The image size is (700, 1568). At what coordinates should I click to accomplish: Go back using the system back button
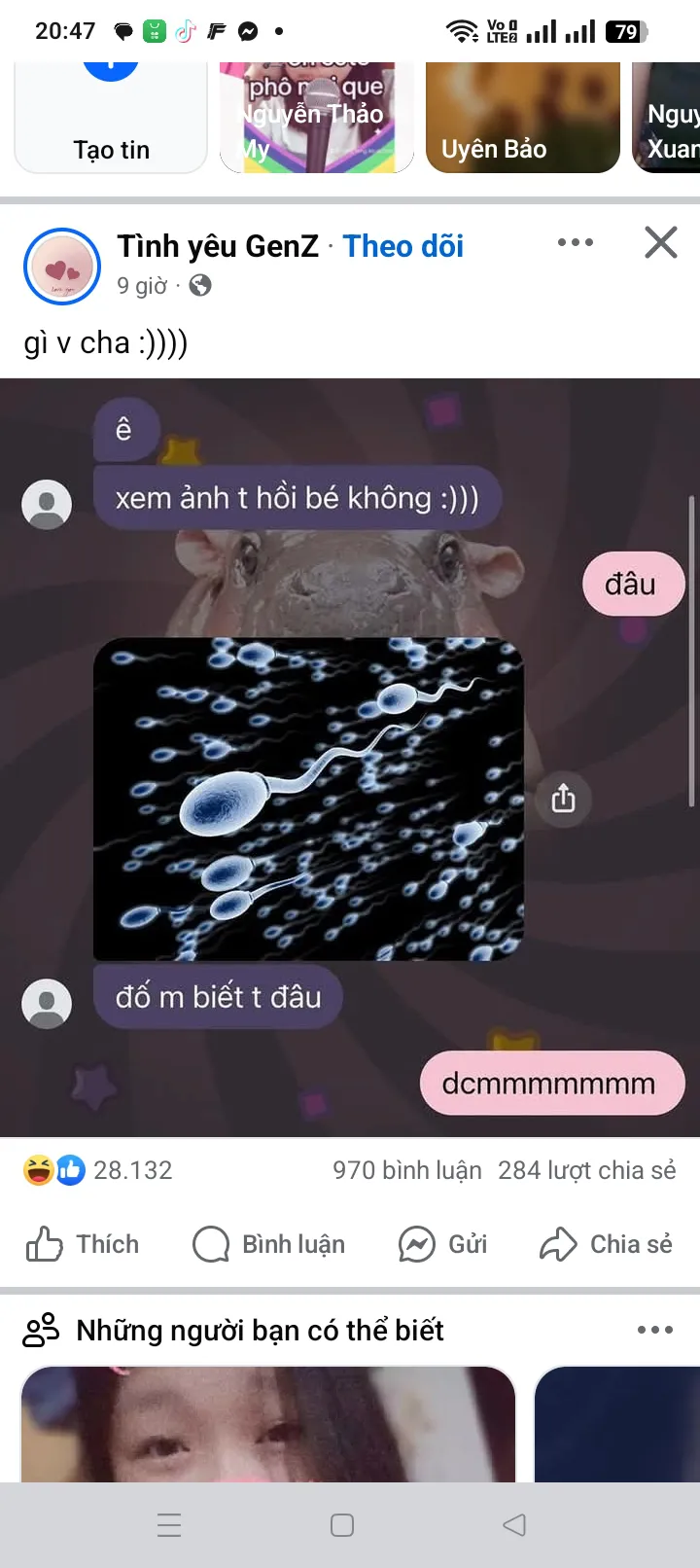click(x=514, y=1524)
